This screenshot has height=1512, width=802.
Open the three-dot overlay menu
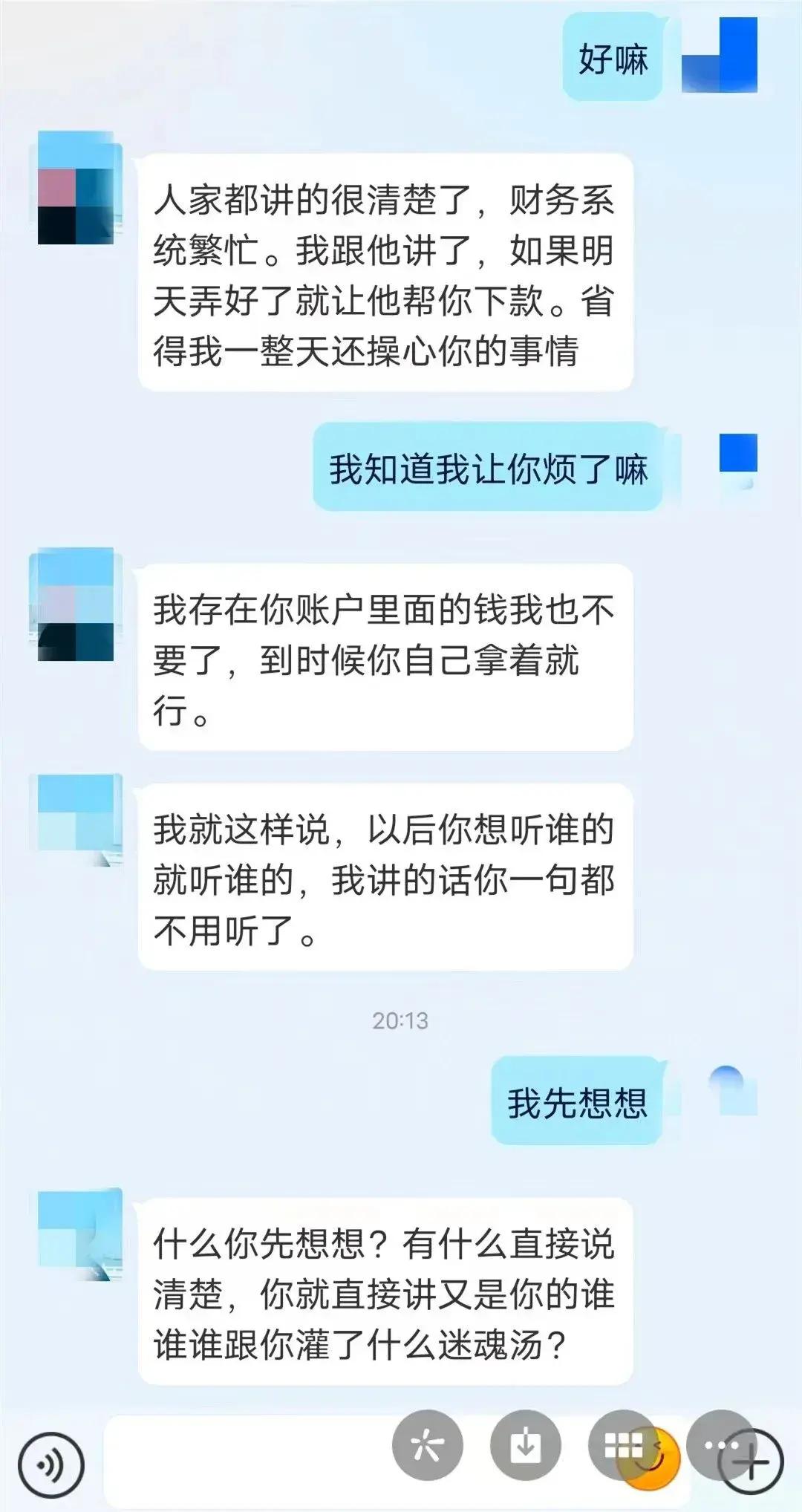(x=720, y=1444)
